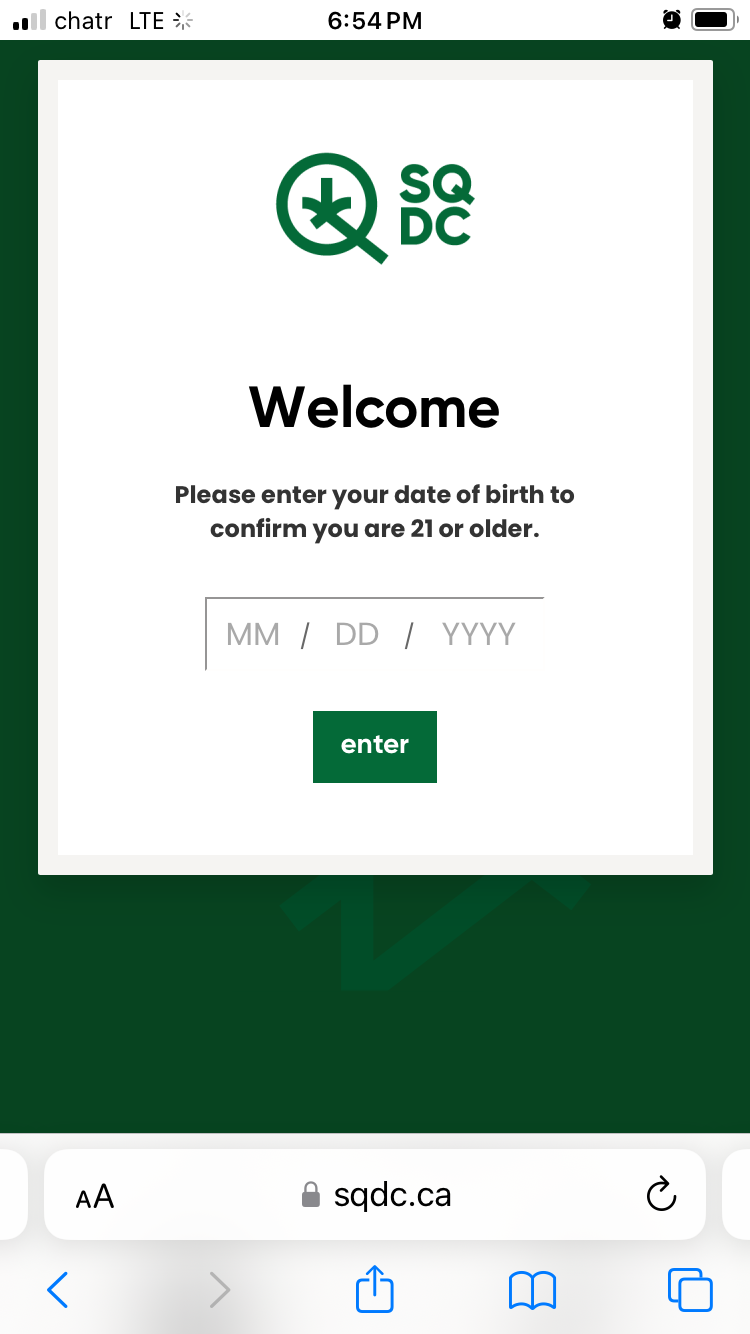The height and width of the screenshot is (1334, 750).
Task: Show all open Safari tabs
Action: click(x=690, y=1290)
